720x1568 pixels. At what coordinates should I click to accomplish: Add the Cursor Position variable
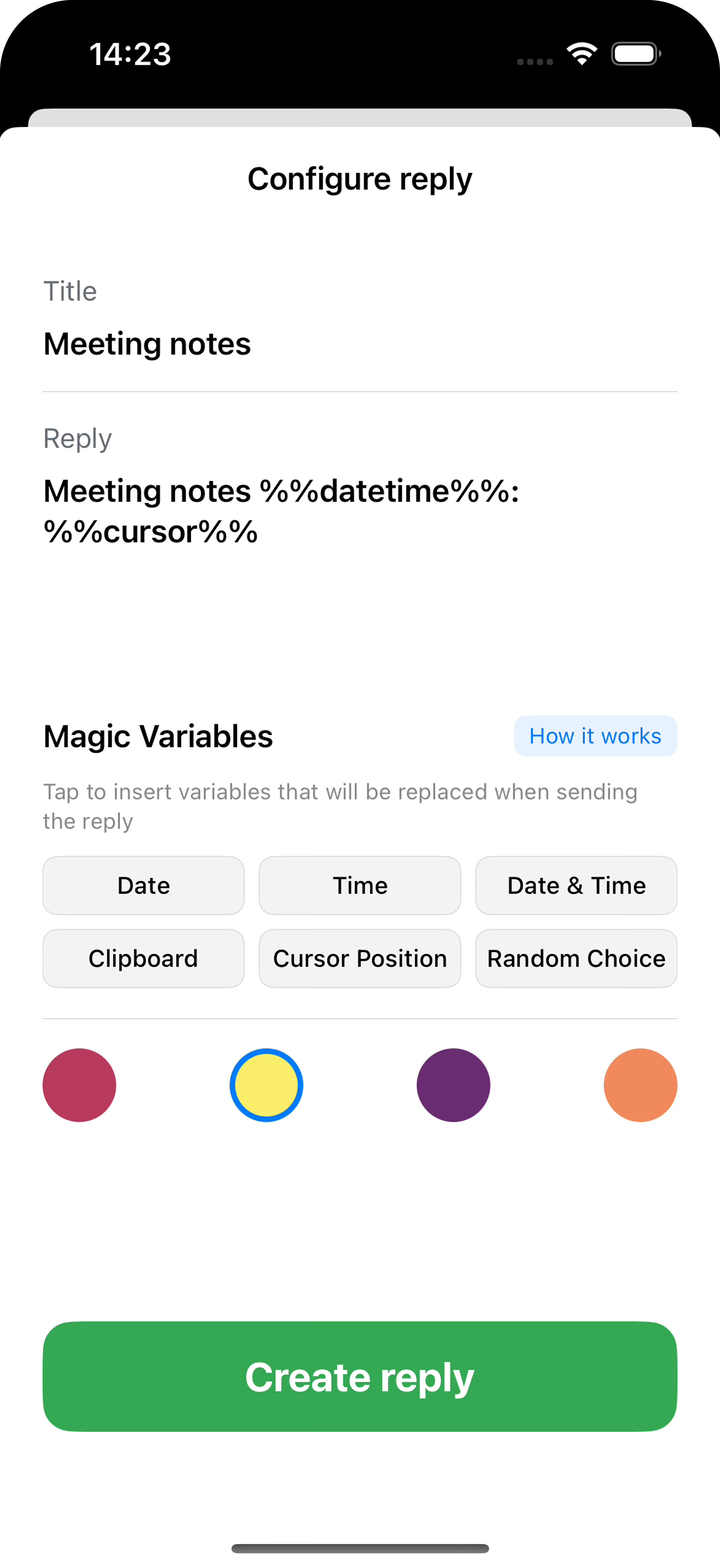tap(360, 959)
